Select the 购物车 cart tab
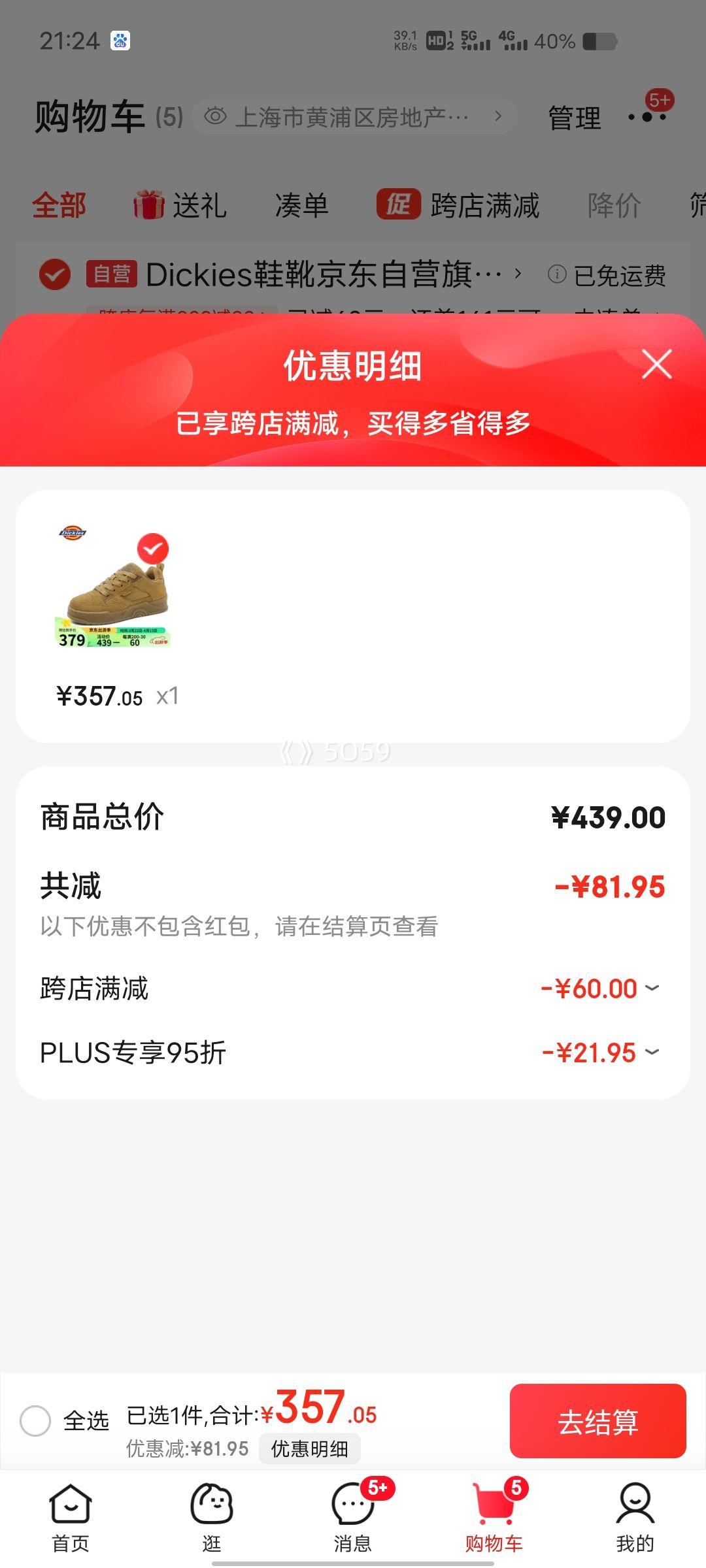Viewport: 706px width, 1568px height. (x=494, y=1518)
